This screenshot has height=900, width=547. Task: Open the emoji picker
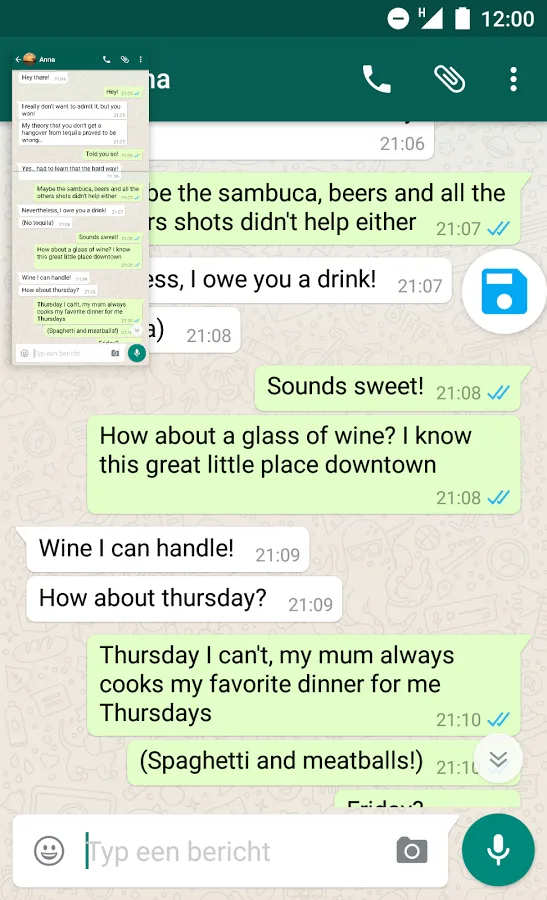(49, 851)
